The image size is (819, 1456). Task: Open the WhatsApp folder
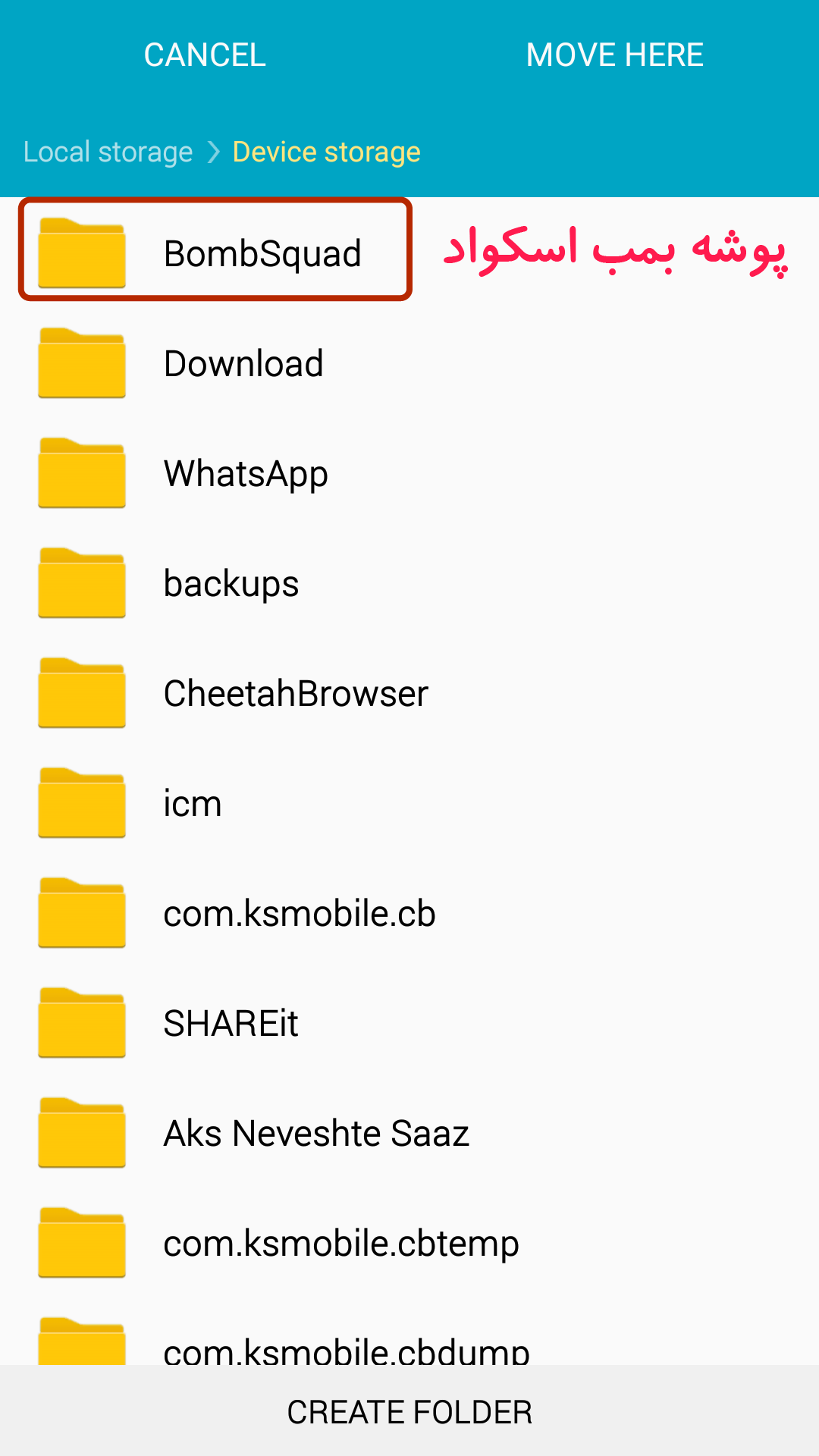(x=409, y=473)
